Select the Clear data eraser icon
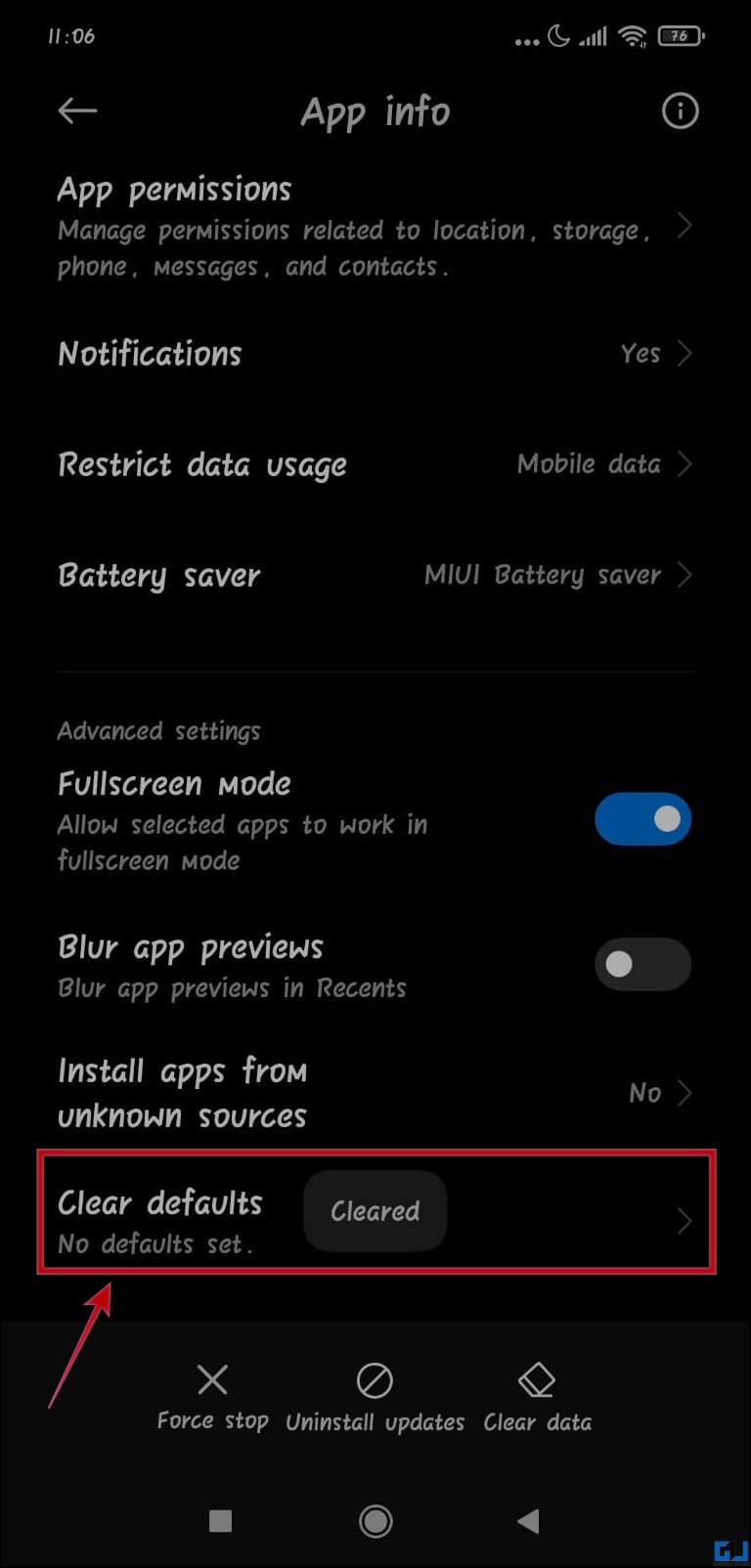The width and height of the screenshot is (751, 1568). click(x=537, y=1380)
